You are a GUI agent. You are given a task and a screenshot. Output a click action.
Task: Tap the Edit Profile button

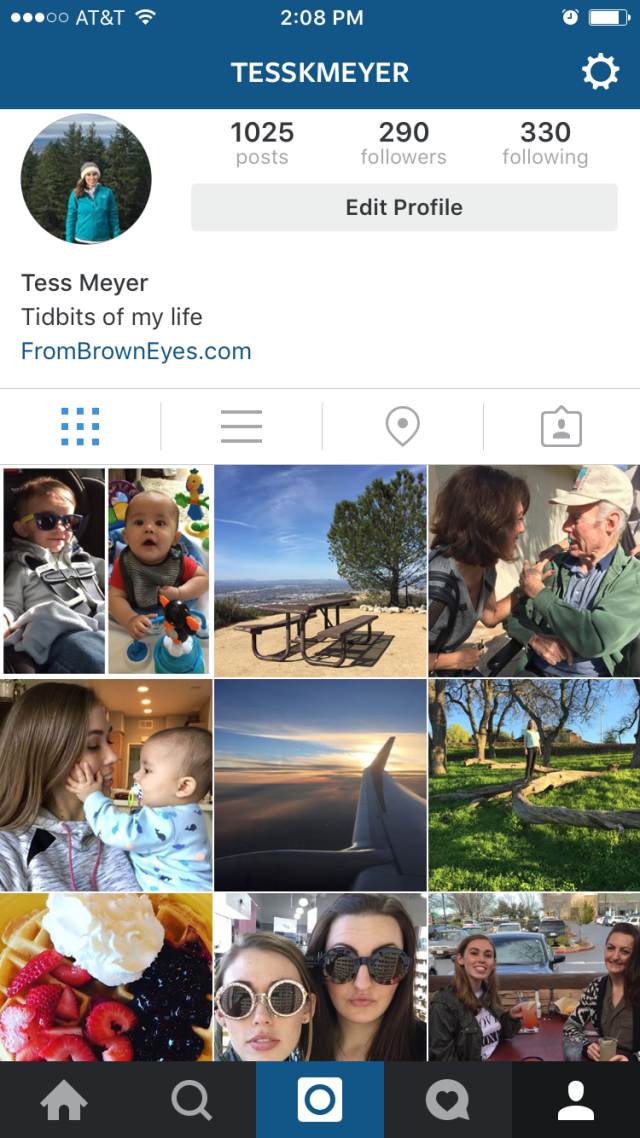click(404, 208)
